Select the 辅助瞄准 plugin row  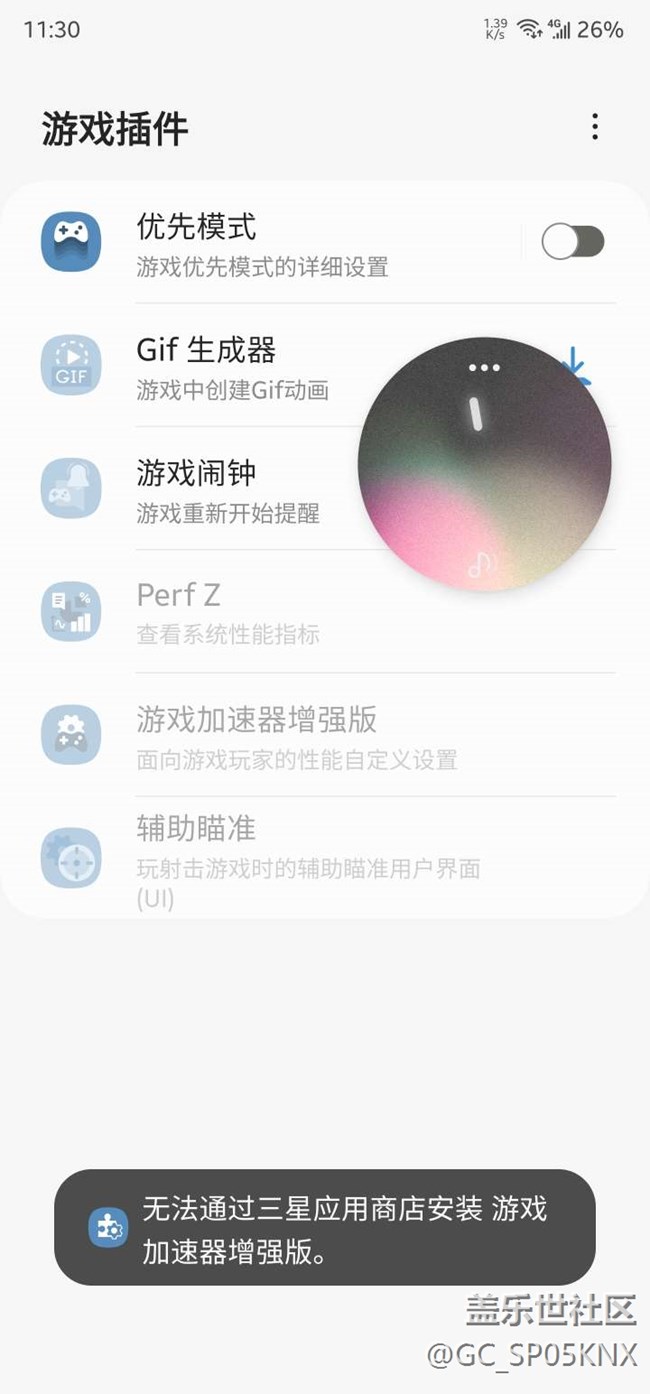(300, 858)
